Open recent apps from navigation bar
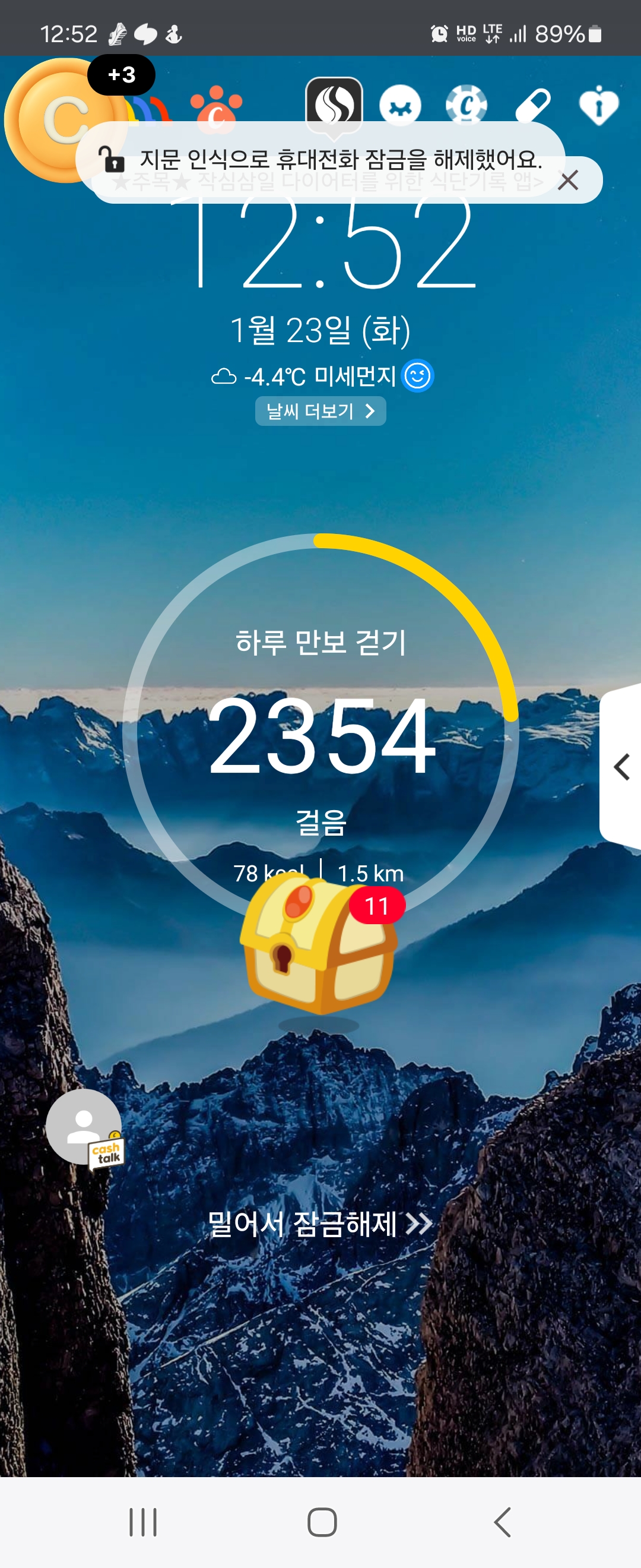The image size is (641, 1568). (143, 1522)
